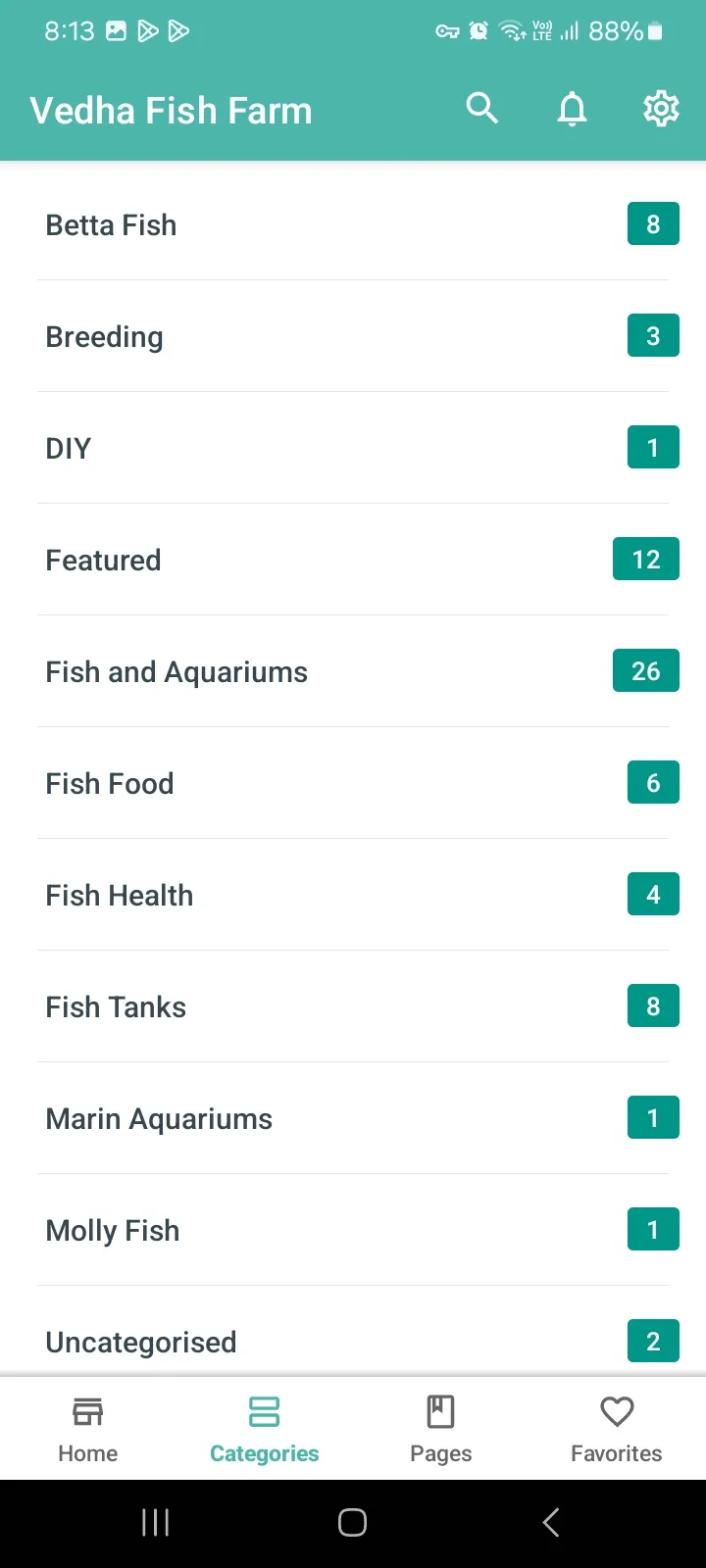This screenshot has width=706, height=1568.
Task: Open the Fish Health category
Action: coord(353,895)
